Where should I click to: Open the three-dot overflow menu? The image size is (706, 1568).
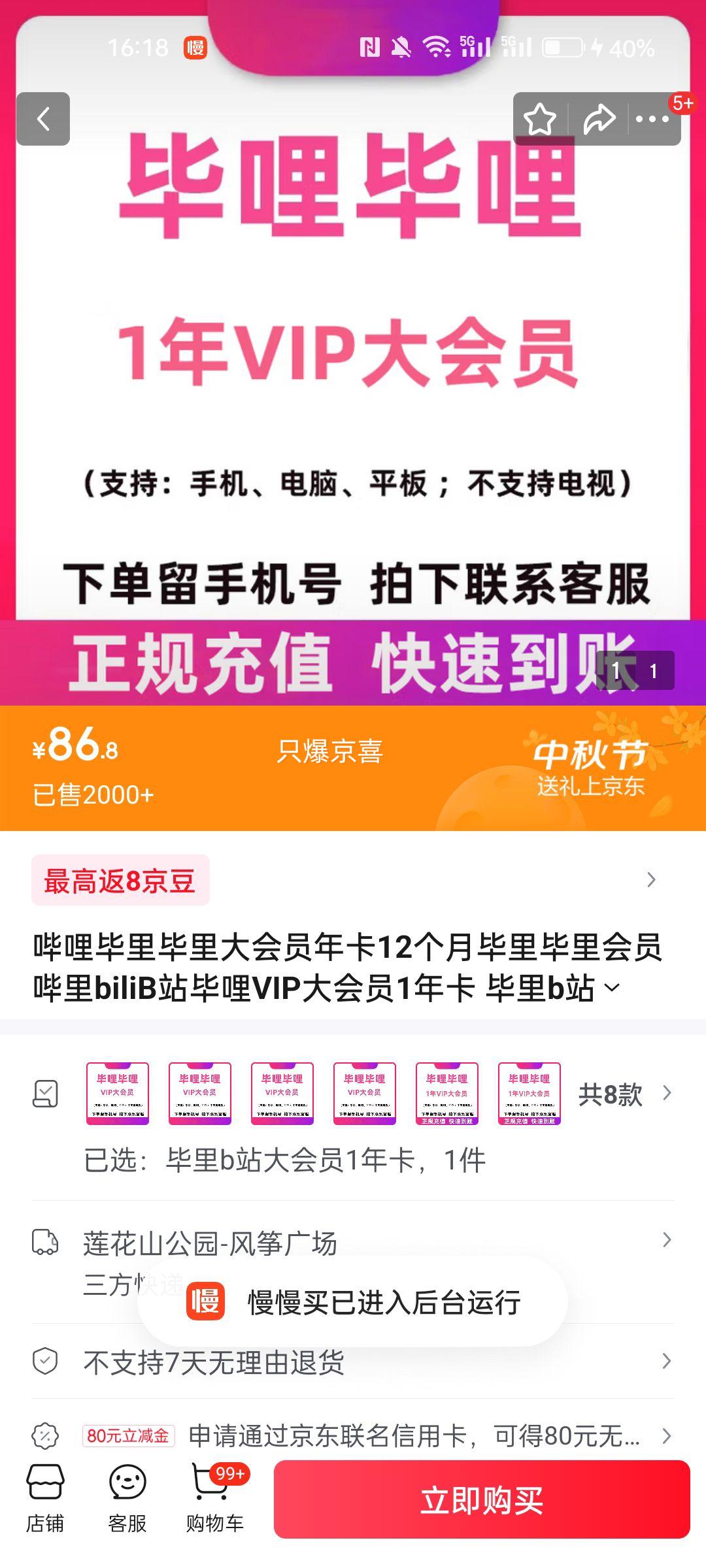point(652,119)
